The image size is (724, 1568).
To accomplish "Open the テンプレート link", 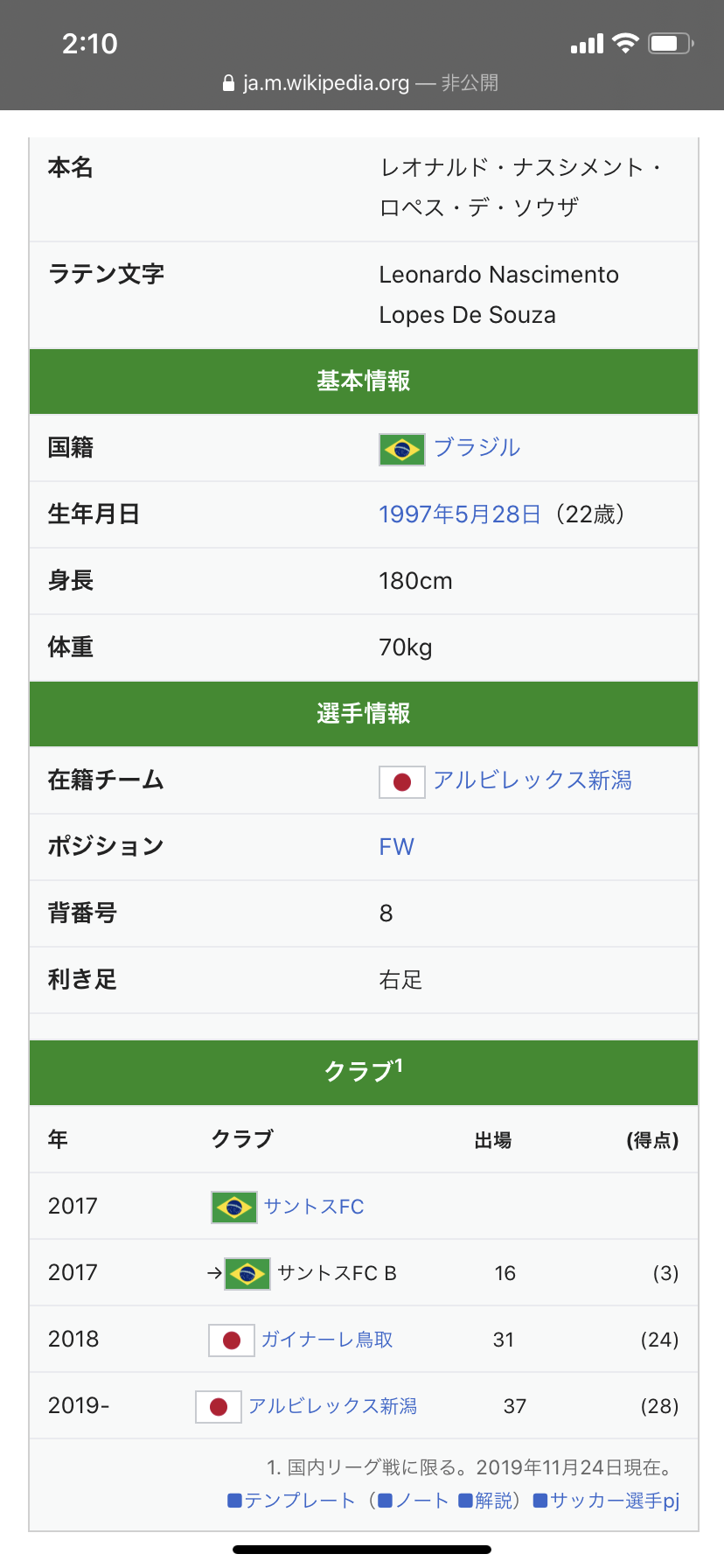I will (x=300, y=1501).
